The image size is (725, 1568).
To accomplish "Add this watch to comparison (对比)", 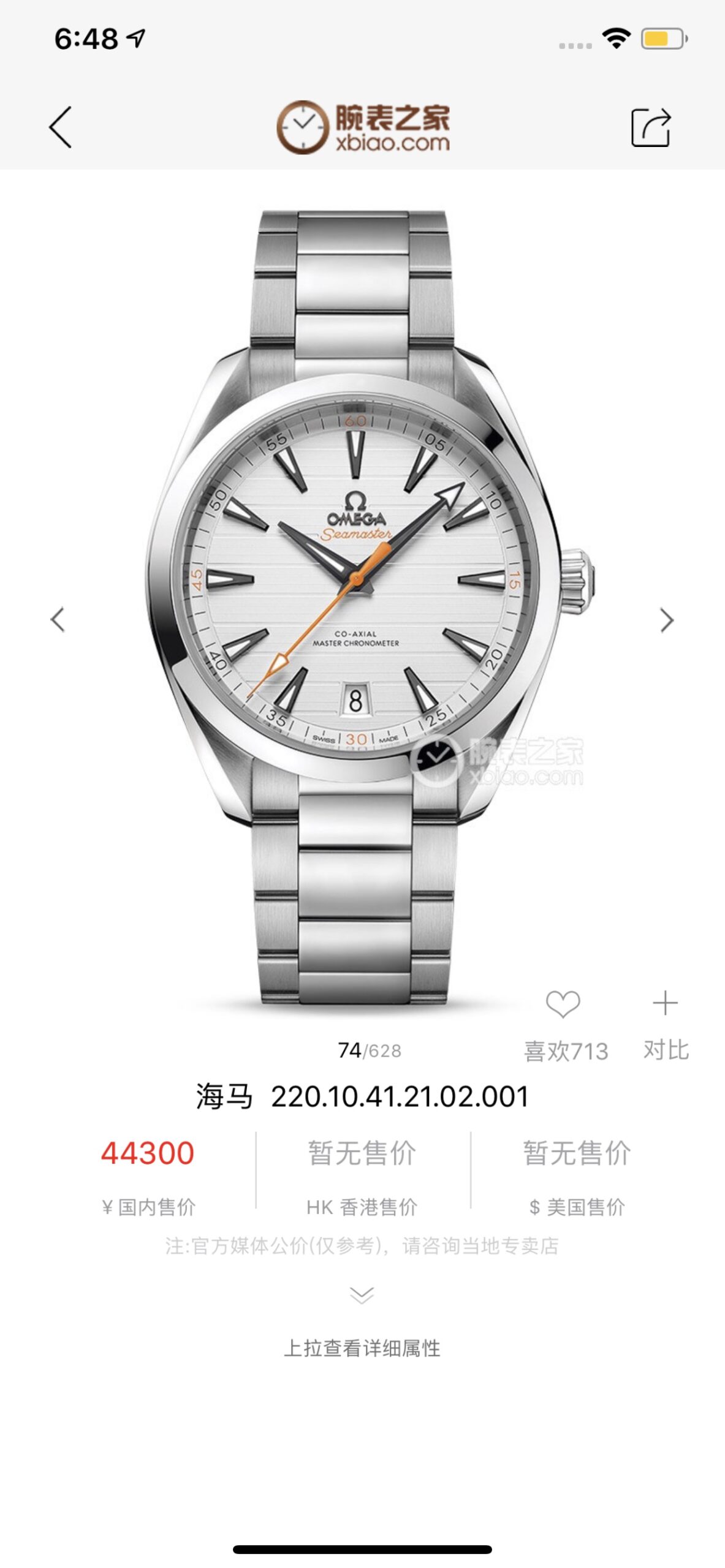I will (x=666, y=1005).
